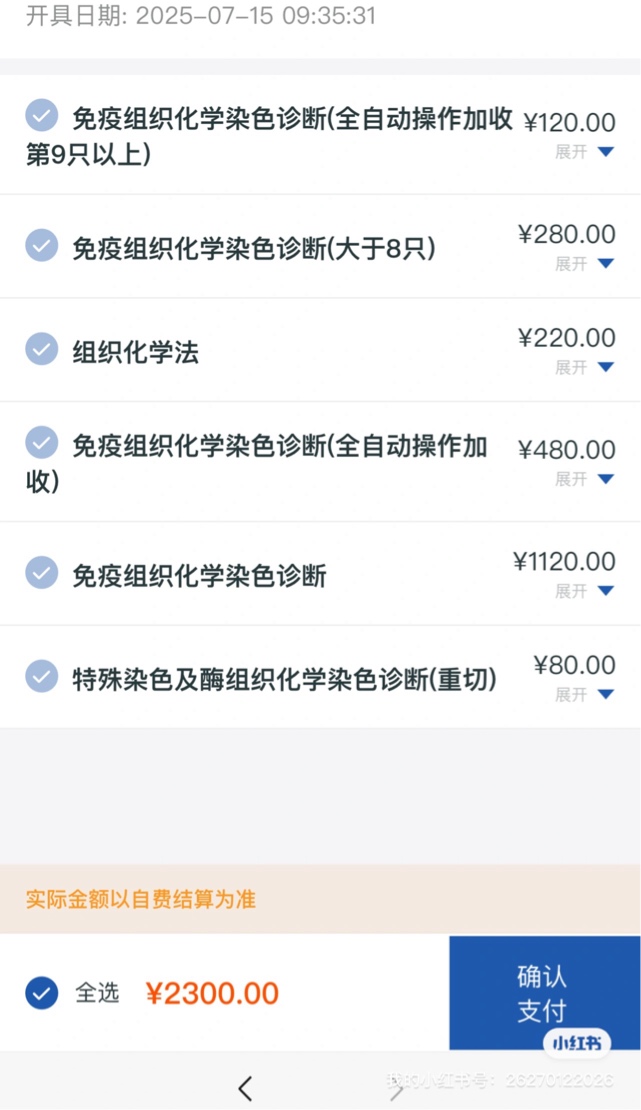Viewport: 641px width, 1110px height.
Task: Uncheck 特殊染色及酶组织化学染色诊断(重切)
Action: [42, 676]
